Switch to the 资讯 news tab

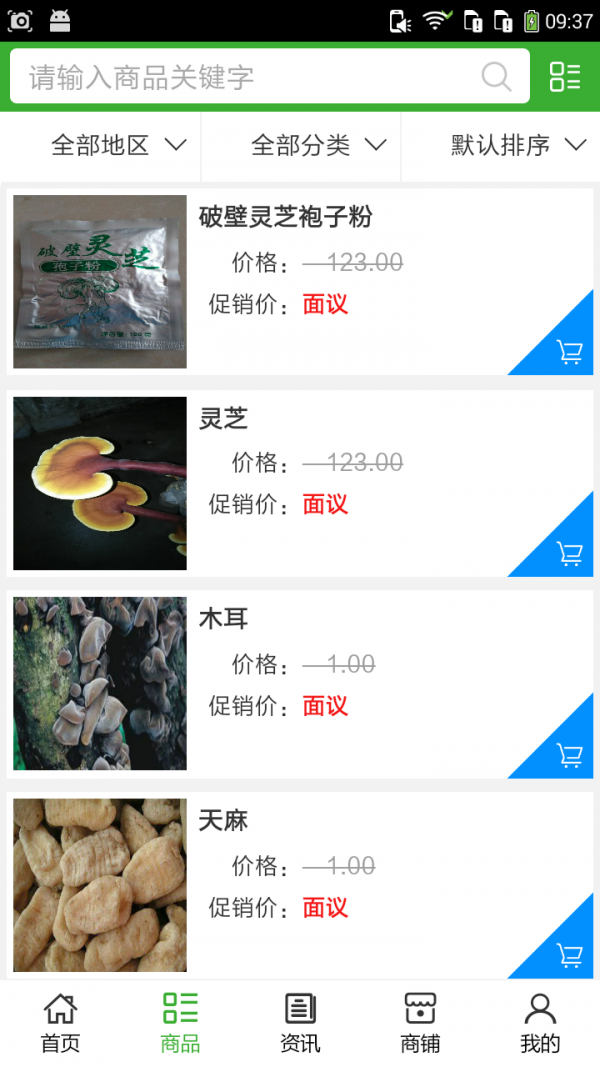coord(300,1023)
